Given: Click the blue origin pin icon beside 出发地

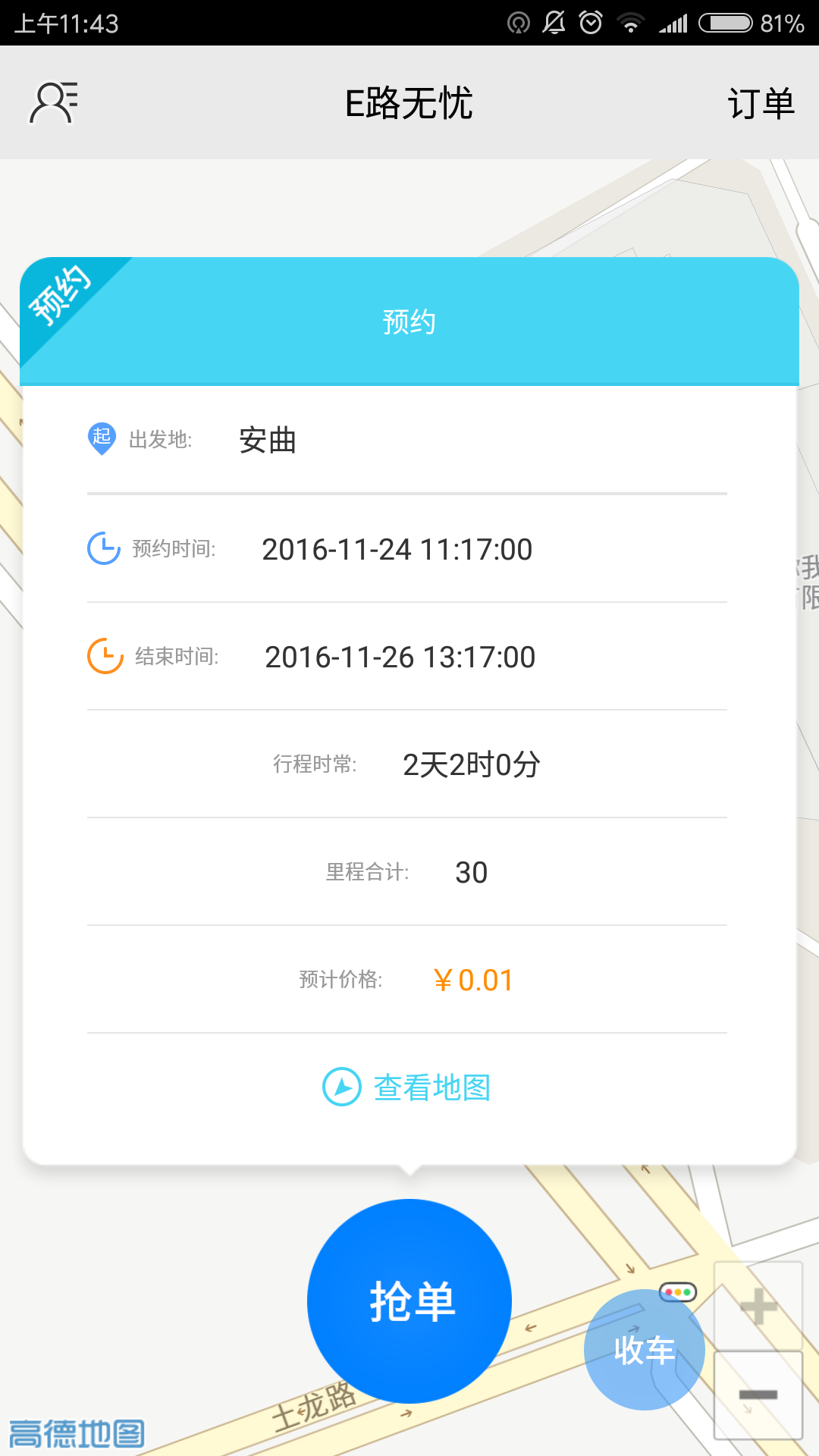Looking at the screenshot, I should (102, 438).
